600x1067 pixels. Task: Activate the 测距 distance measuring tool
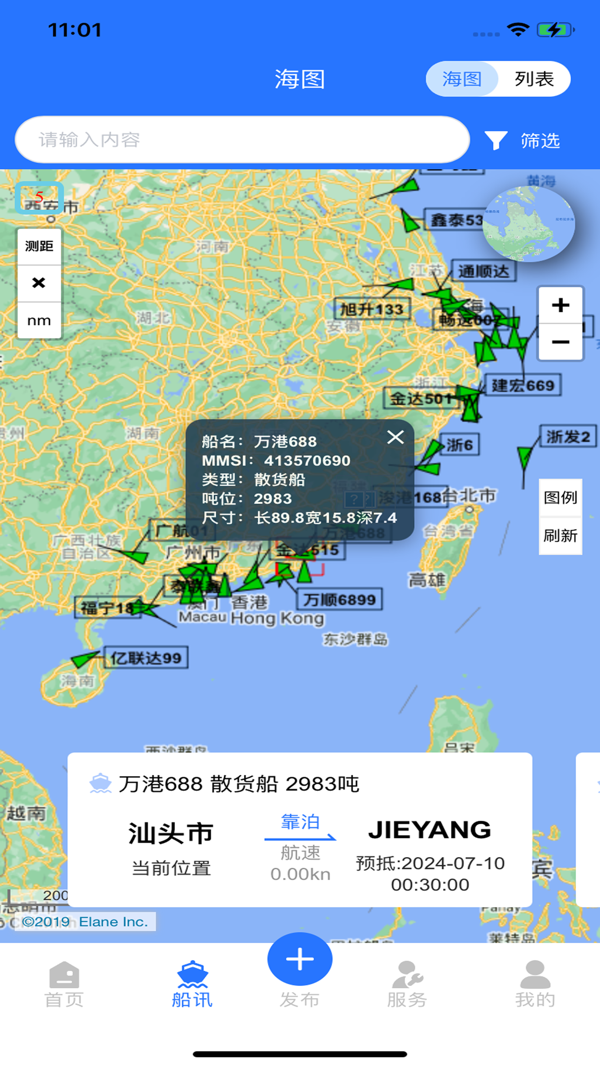pos(39,246)
